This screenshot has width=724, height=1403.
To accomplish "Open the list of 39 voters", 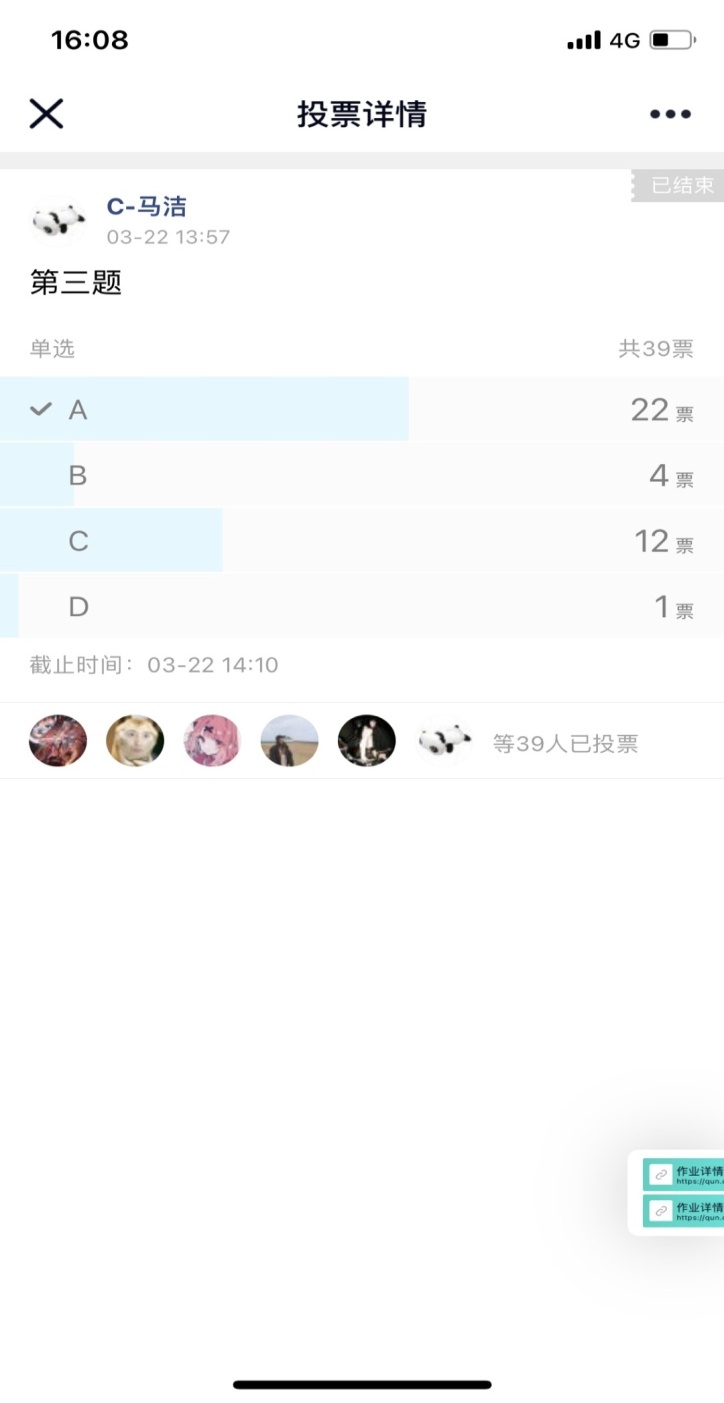I will 565,743.
